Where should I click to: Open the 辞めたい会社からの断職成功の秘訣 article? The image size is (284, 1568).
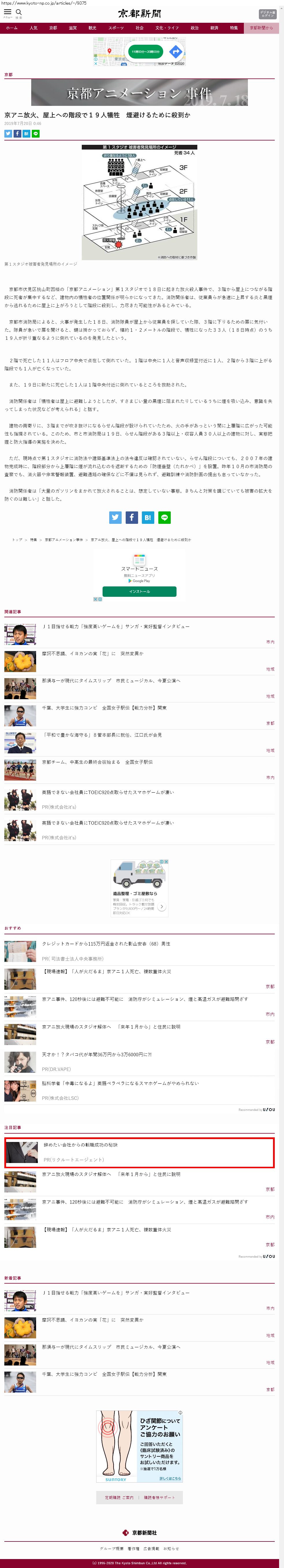tap(80, 1145)
